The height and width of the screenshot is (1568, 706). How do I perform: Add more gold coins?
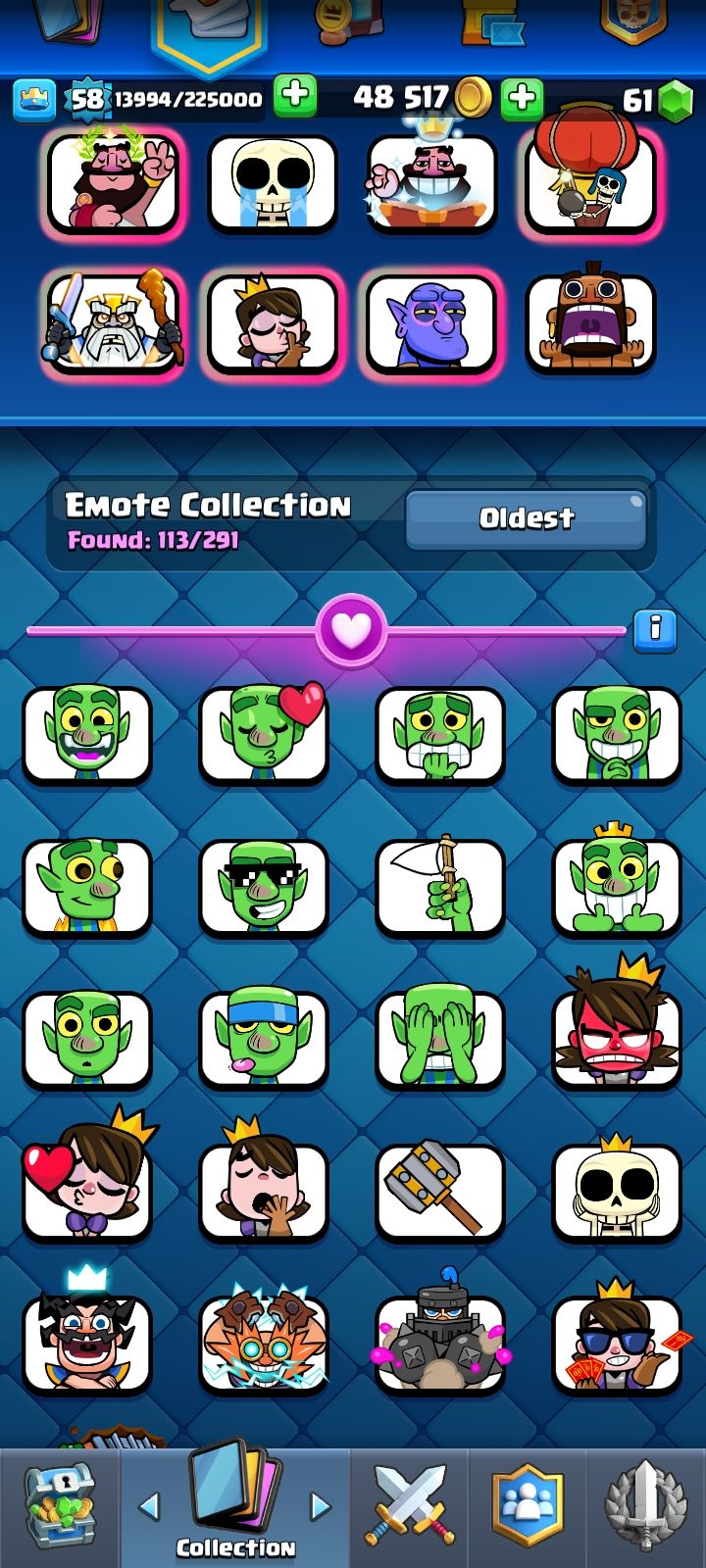tap(522, 97)
